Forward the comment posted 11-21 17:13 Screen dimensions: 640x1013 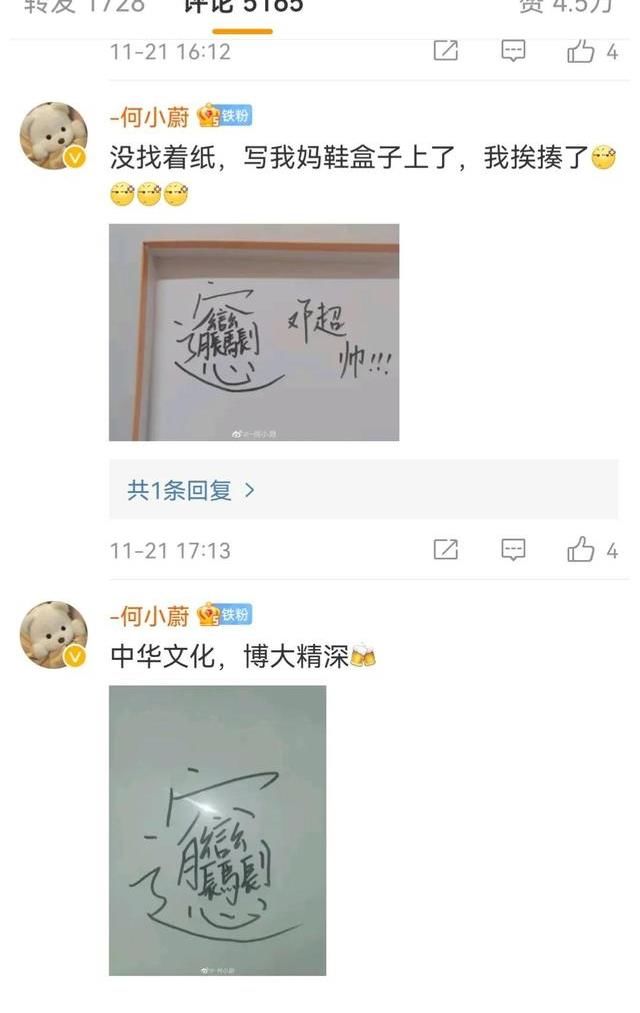(x=446, y=550)
